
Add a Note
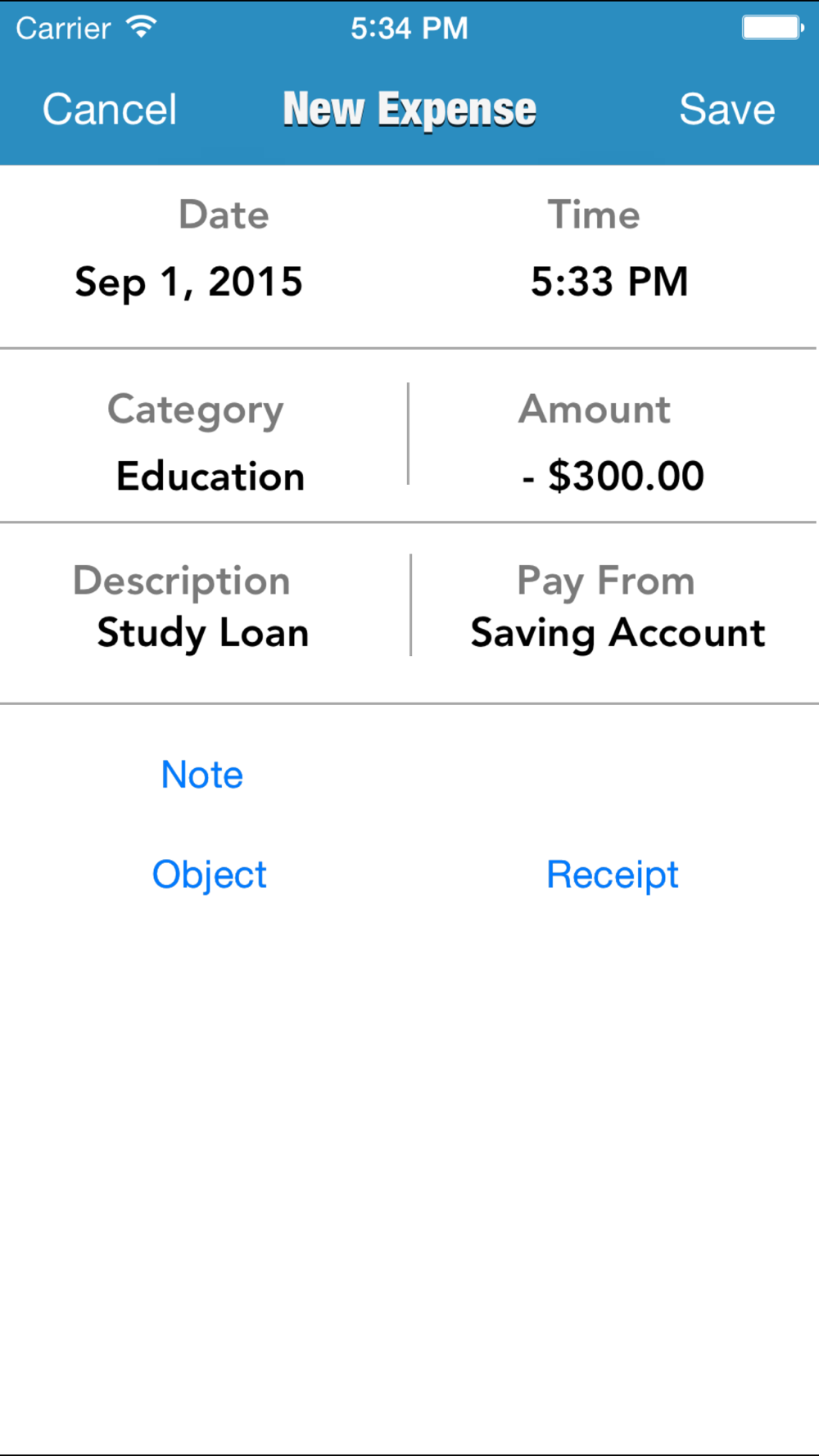202,775
